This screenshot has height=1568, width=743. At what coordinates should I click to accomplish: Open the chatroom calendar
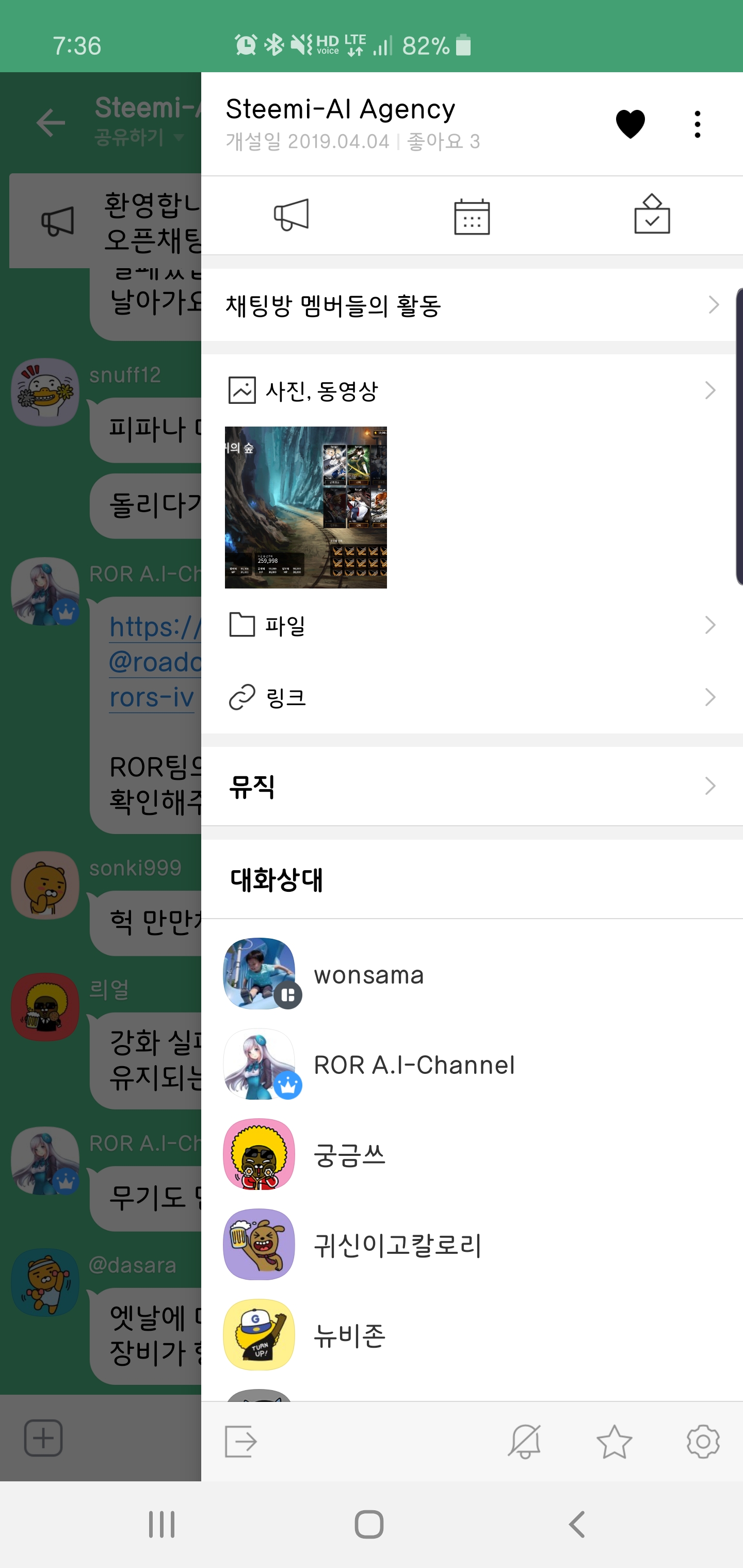(472, 216)
